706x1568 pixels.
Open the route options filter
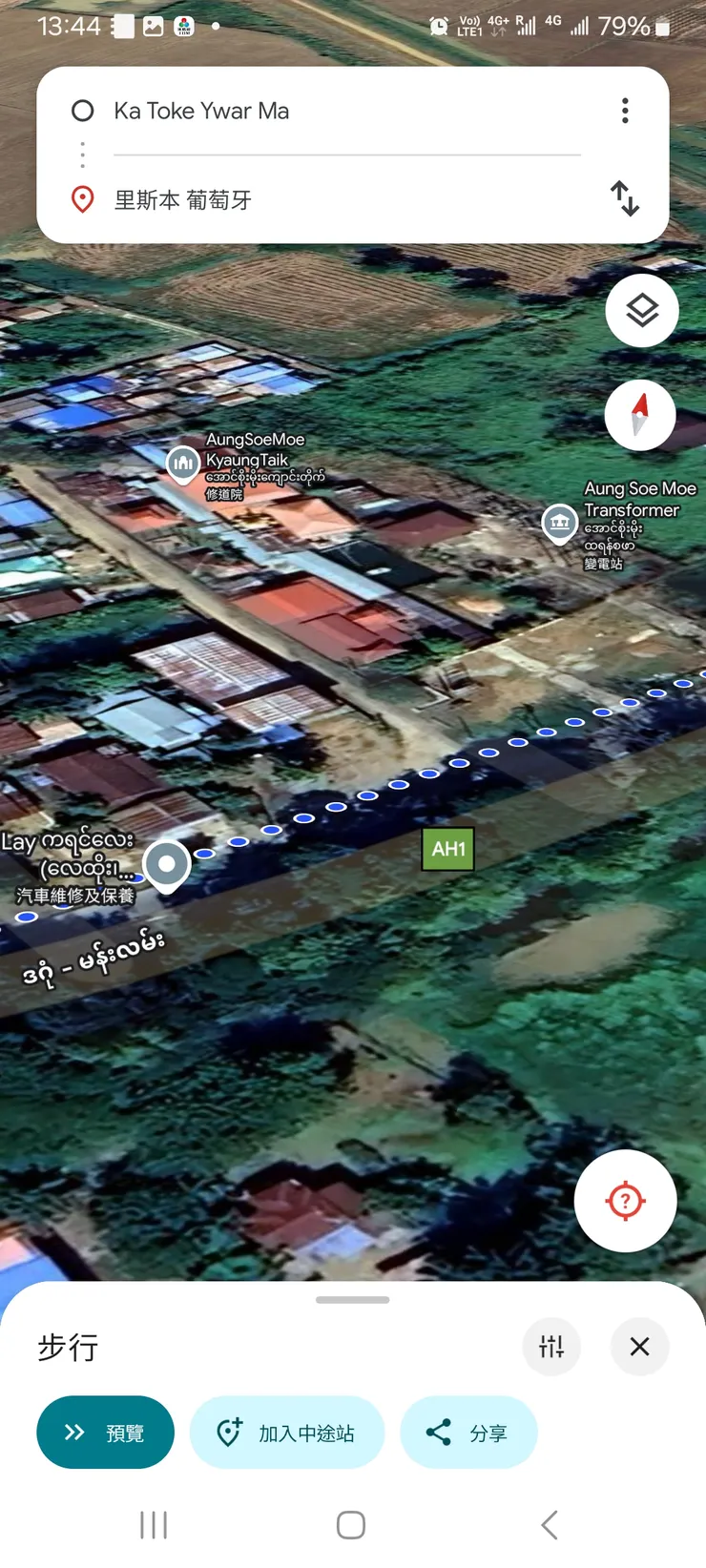[551, 1347]
